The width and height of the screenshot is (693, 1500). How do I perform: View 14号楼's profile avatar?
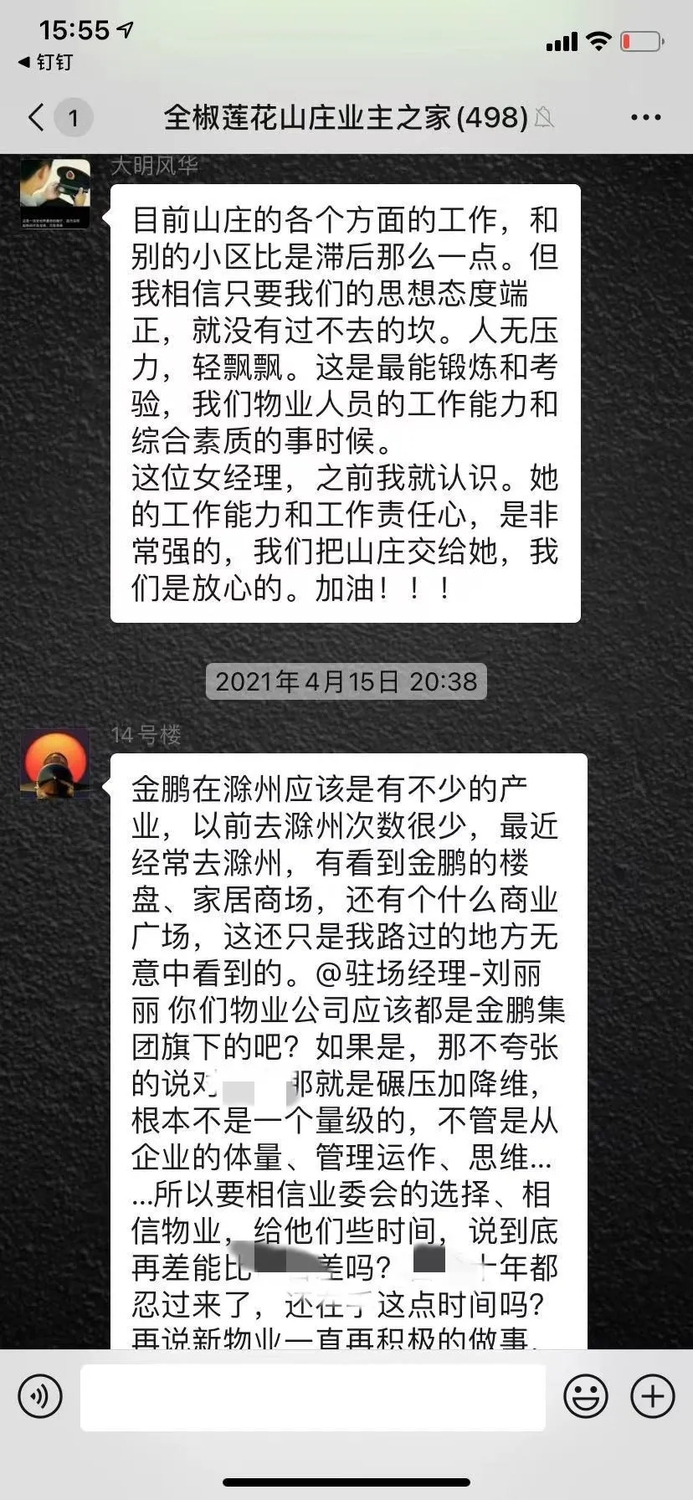pos(55,764)
